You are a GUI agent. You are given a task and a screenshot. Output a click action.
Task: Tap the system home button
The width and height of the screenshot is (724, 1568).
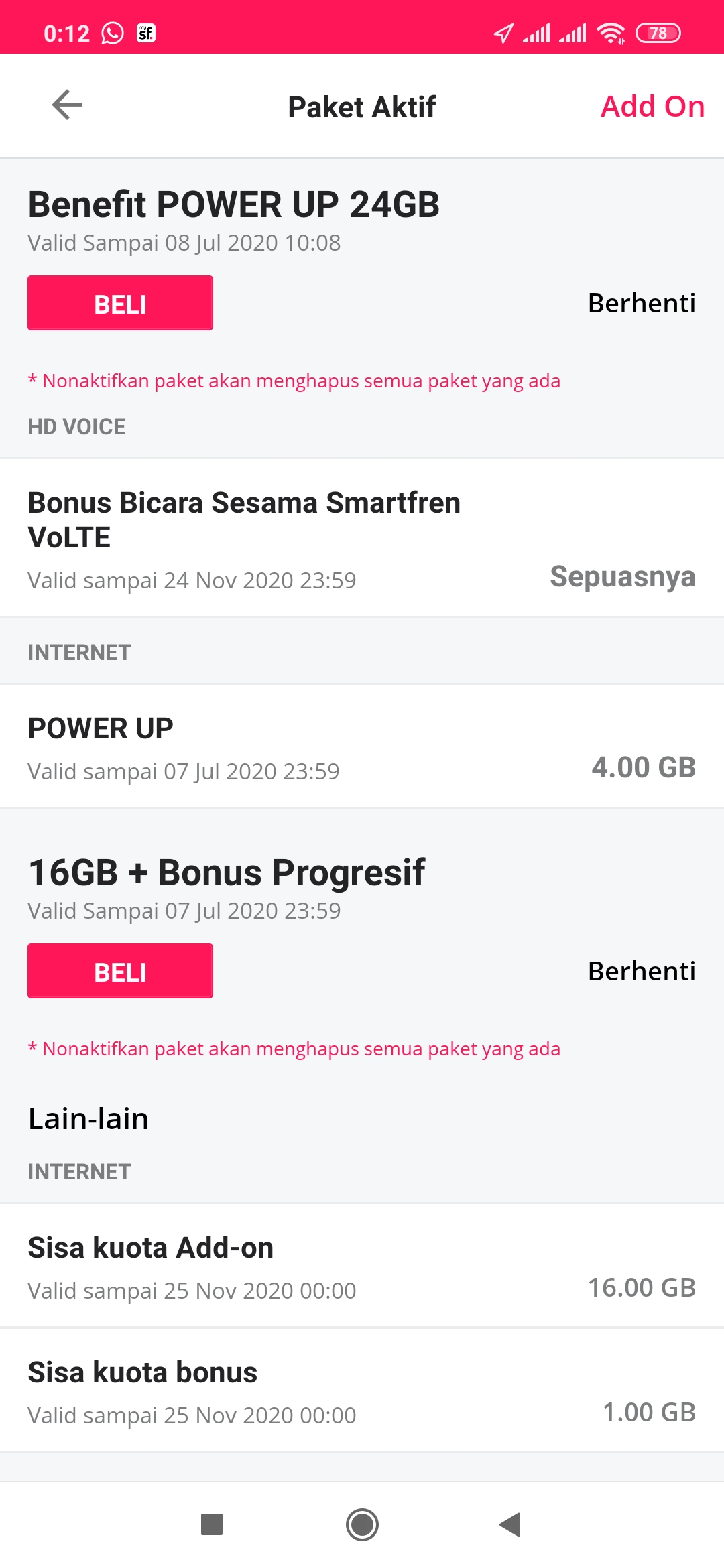pos(362,1525)
